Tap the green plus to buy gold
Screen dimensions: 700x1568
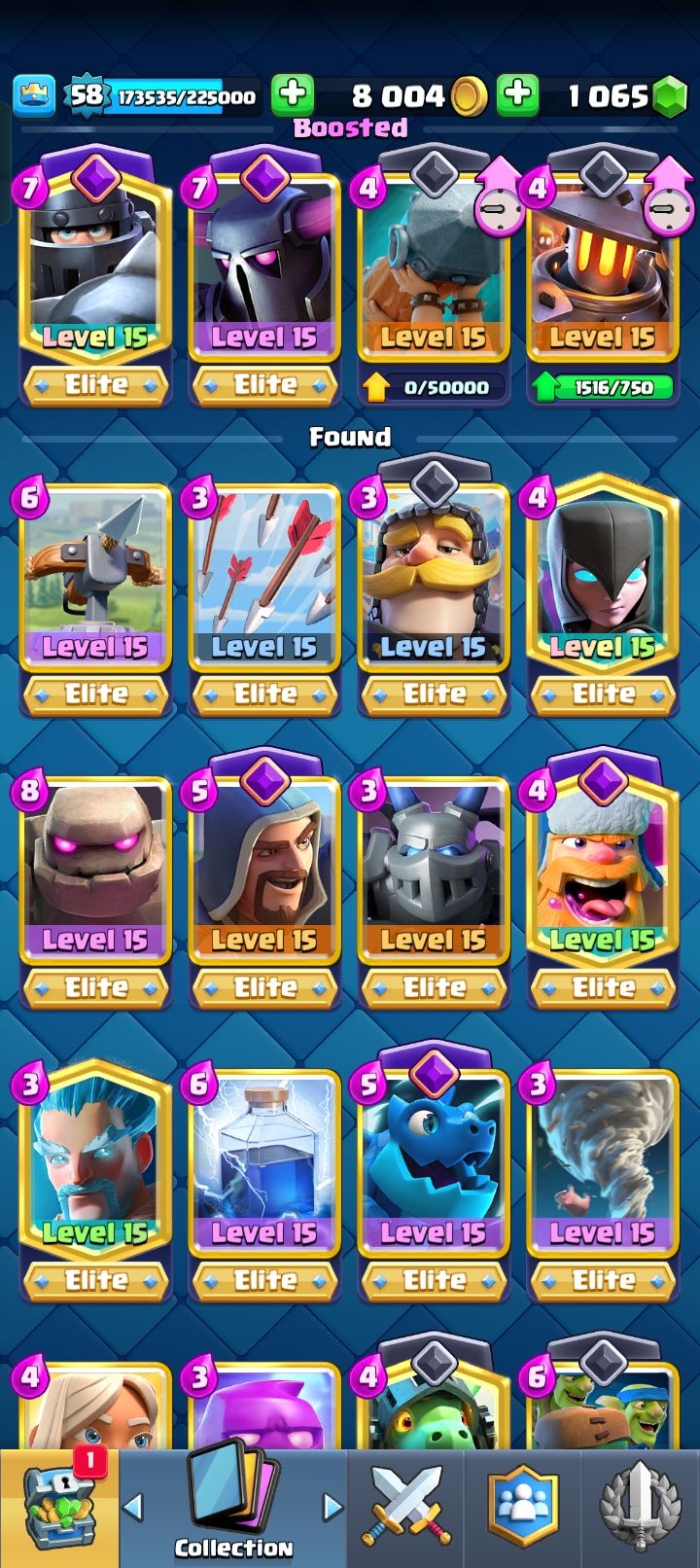click(292, 95)
